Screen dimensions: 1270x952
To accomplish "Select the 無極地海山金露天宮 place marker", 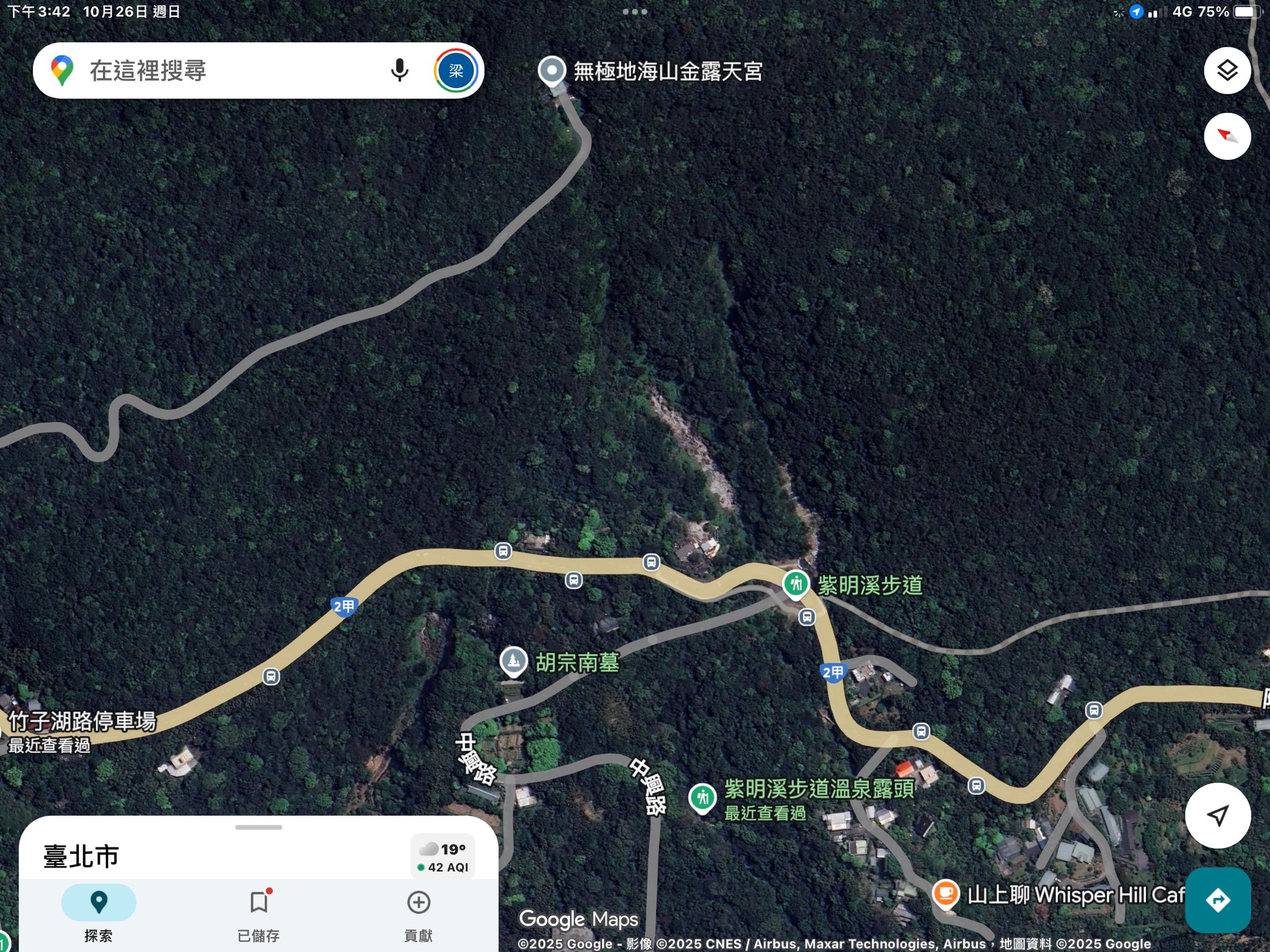I will click(x=551, y=71).
